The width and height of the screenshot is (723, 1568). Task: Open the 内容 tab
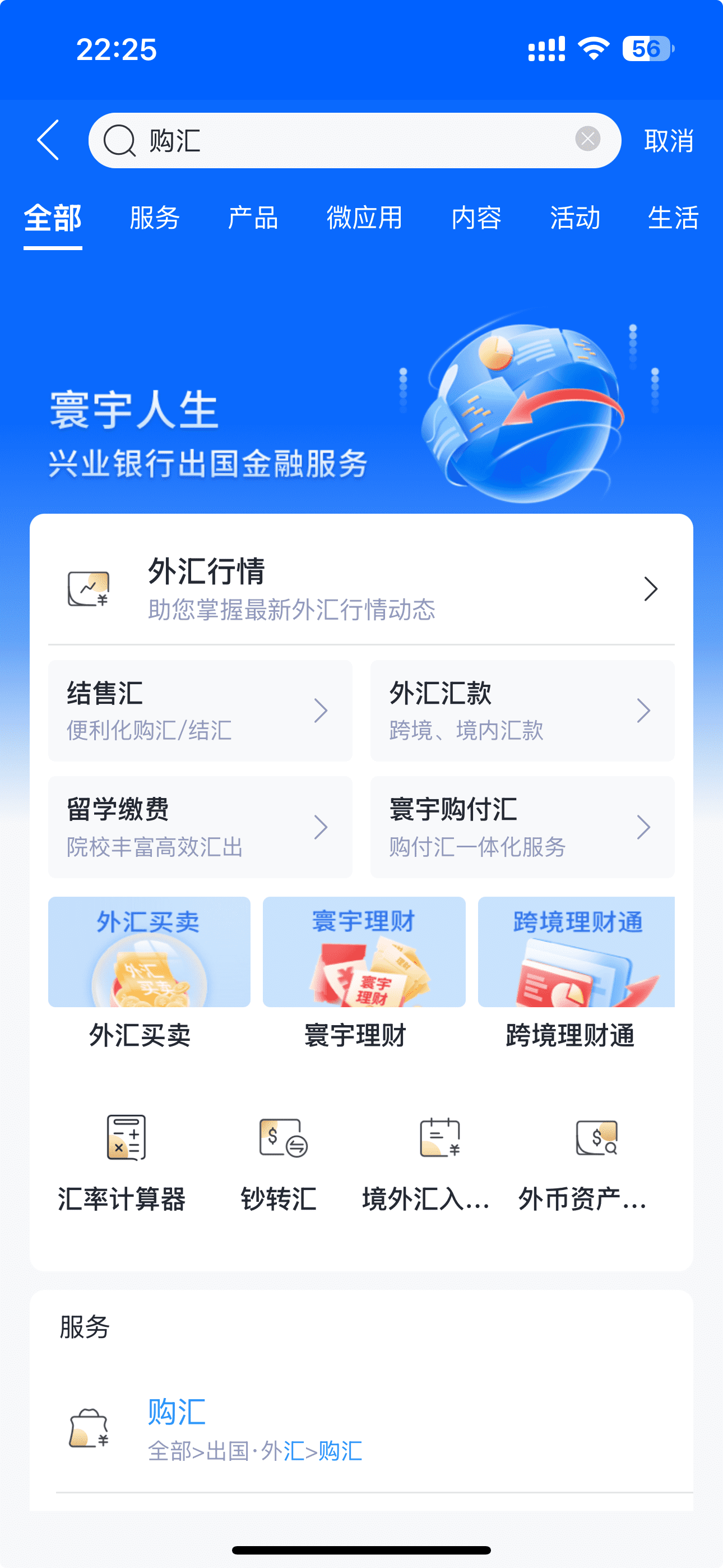476,218
